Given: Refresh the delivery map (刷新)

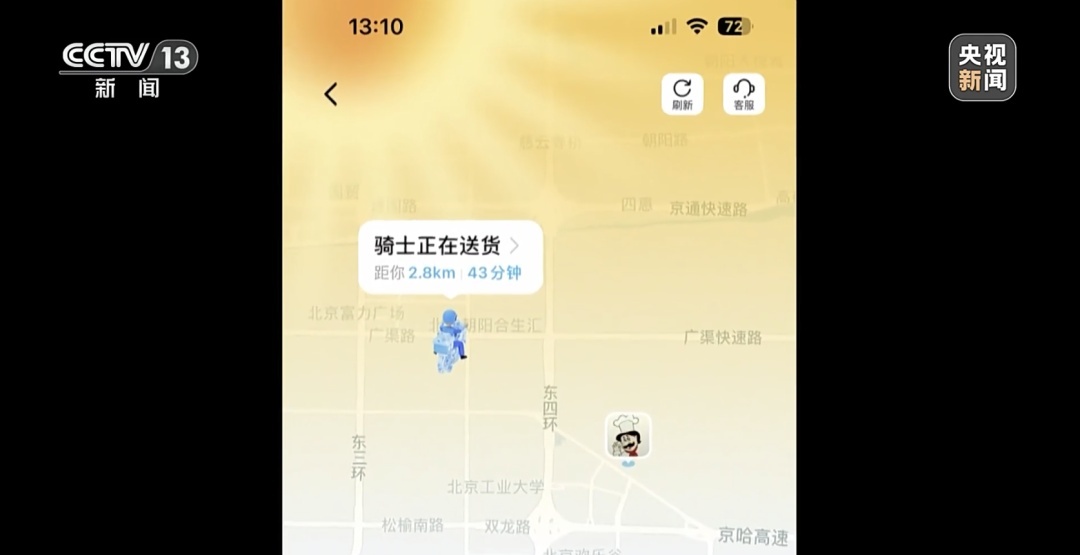Looking at the screenshot, I should 682,94.
